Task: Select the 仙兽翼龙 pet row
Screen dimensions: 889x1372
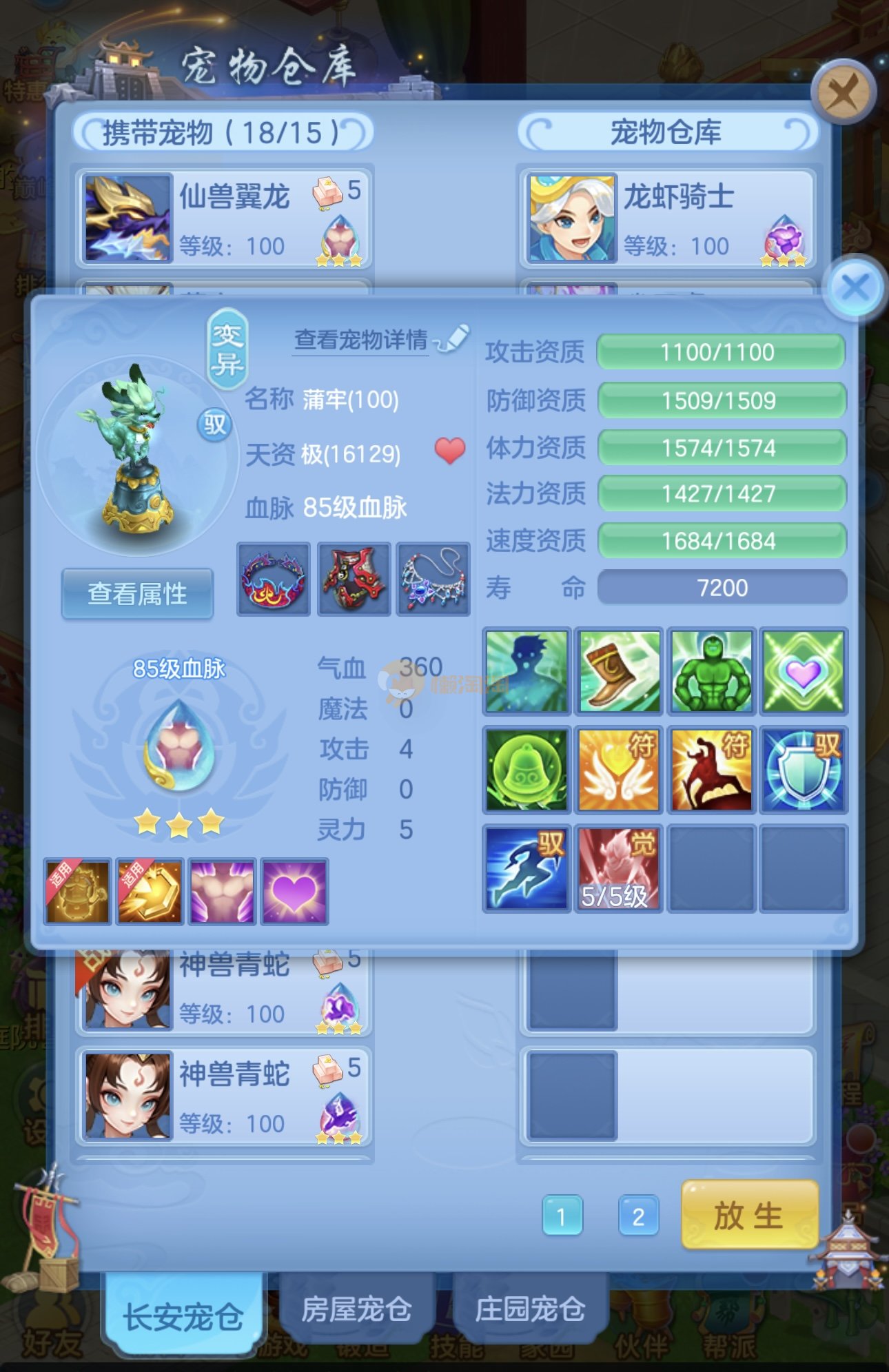Action: pos(224,218)
